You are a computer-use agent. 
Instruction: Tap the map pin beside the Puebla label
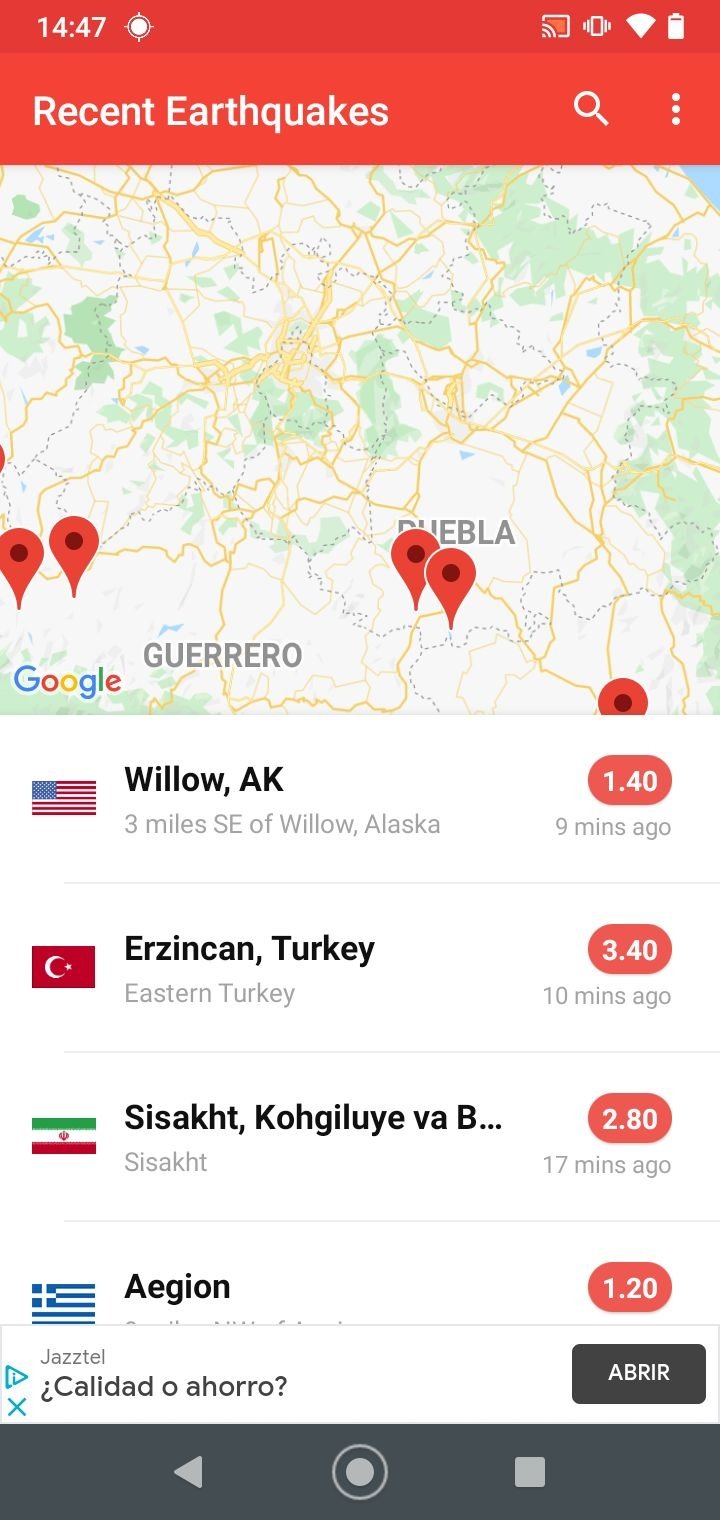coord(414,558)
